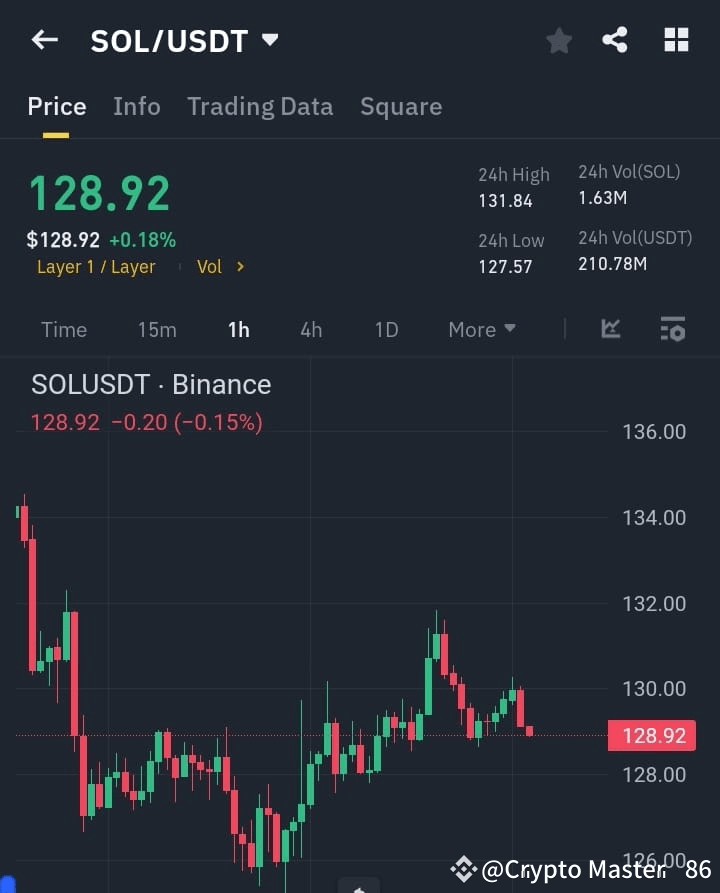Enable the 15m candle view

(157, 329)
